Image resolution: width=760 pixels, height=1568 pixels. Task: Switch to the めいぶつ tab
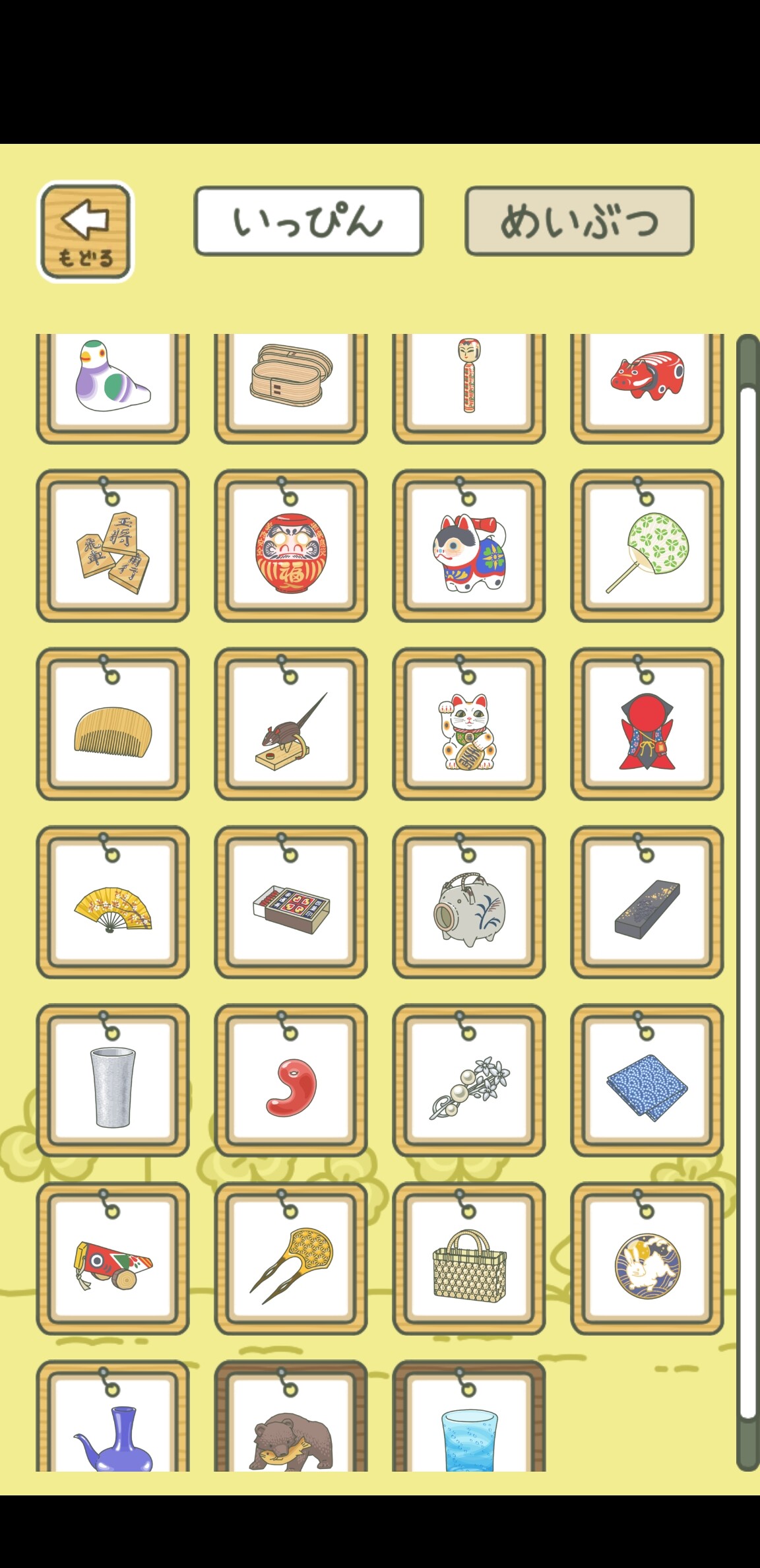pyautogui.click(x=579, y=221)
